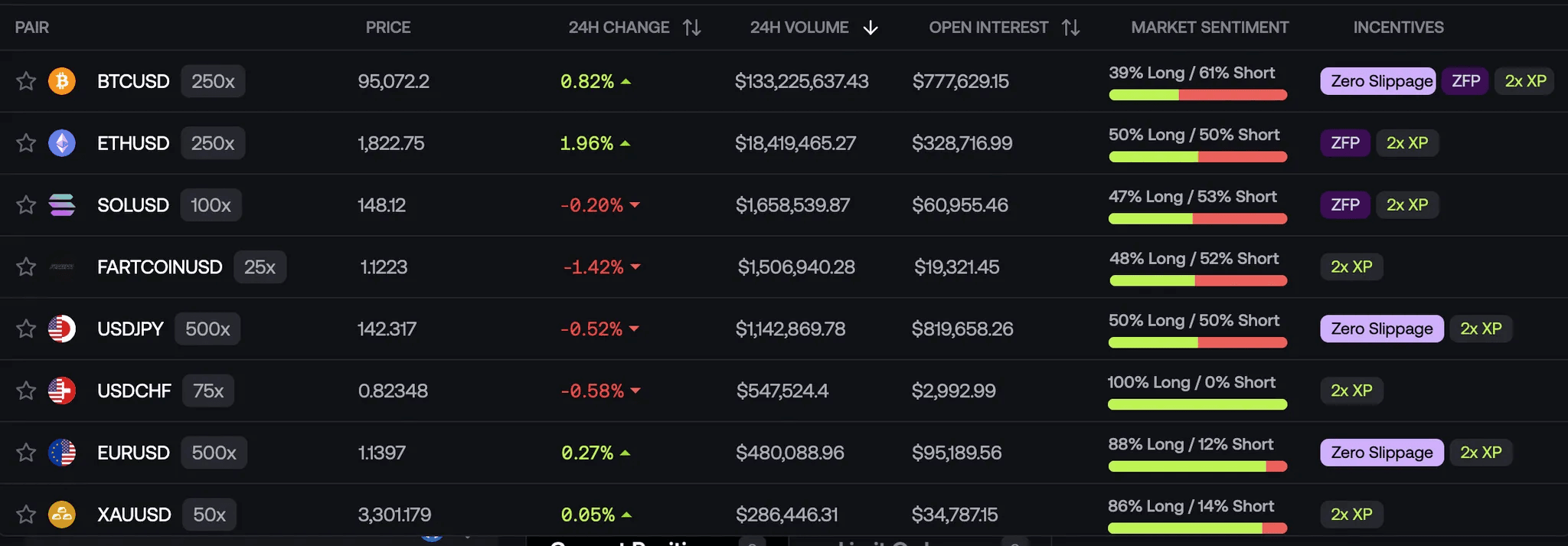This screenshot has width=1568, height=546.
Task: Choose the USDJPY pair
Action: (x=130, y=329)
